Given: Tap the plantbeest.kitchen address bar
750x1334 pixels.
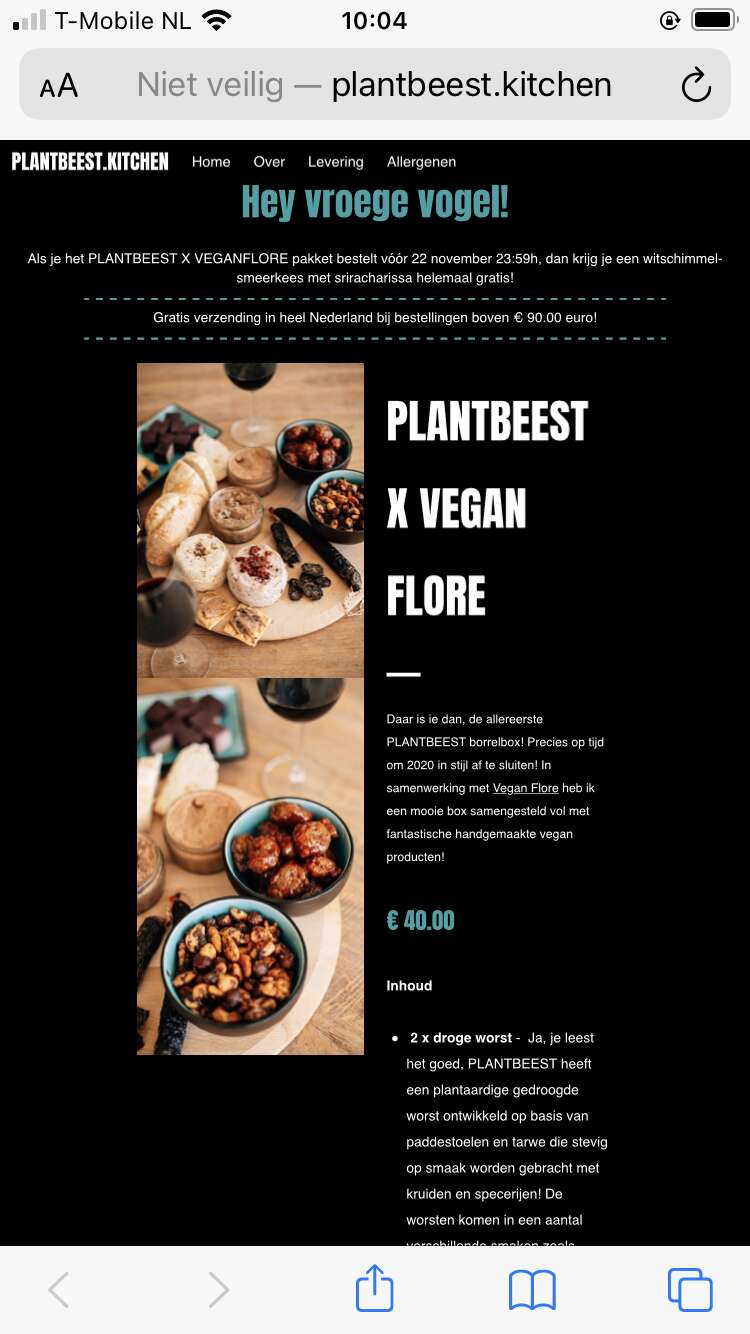Looking at the screenshot, I should coord(375,85).
